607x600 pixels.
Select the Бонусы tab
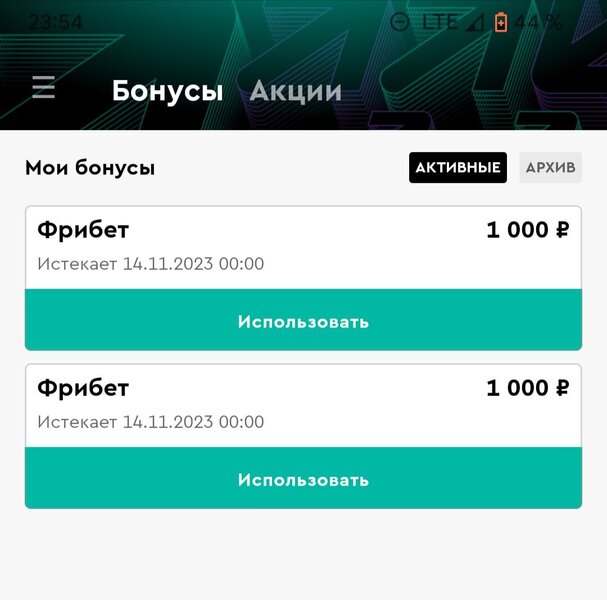tap(167, 91)
